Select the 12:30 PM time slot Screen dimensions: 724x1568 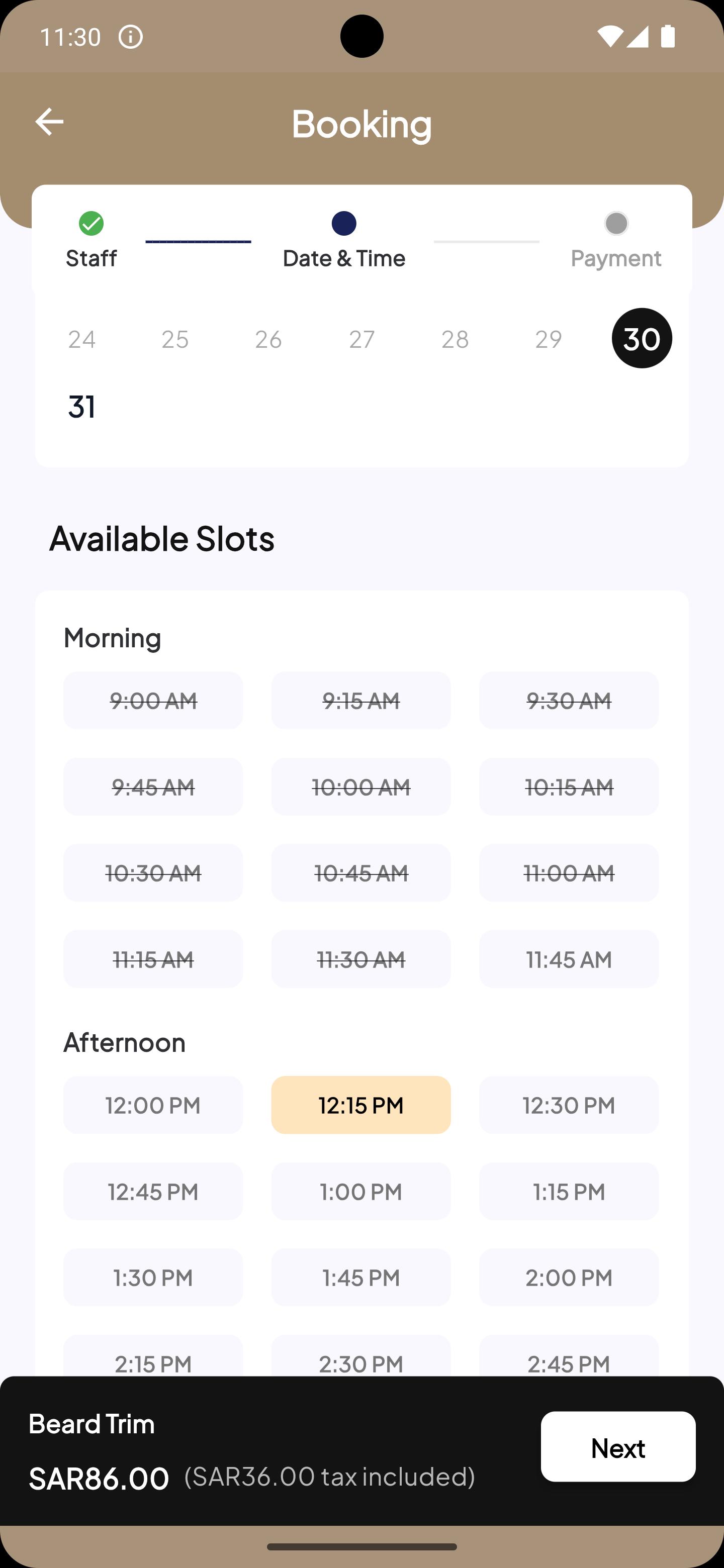[569, 1105]
